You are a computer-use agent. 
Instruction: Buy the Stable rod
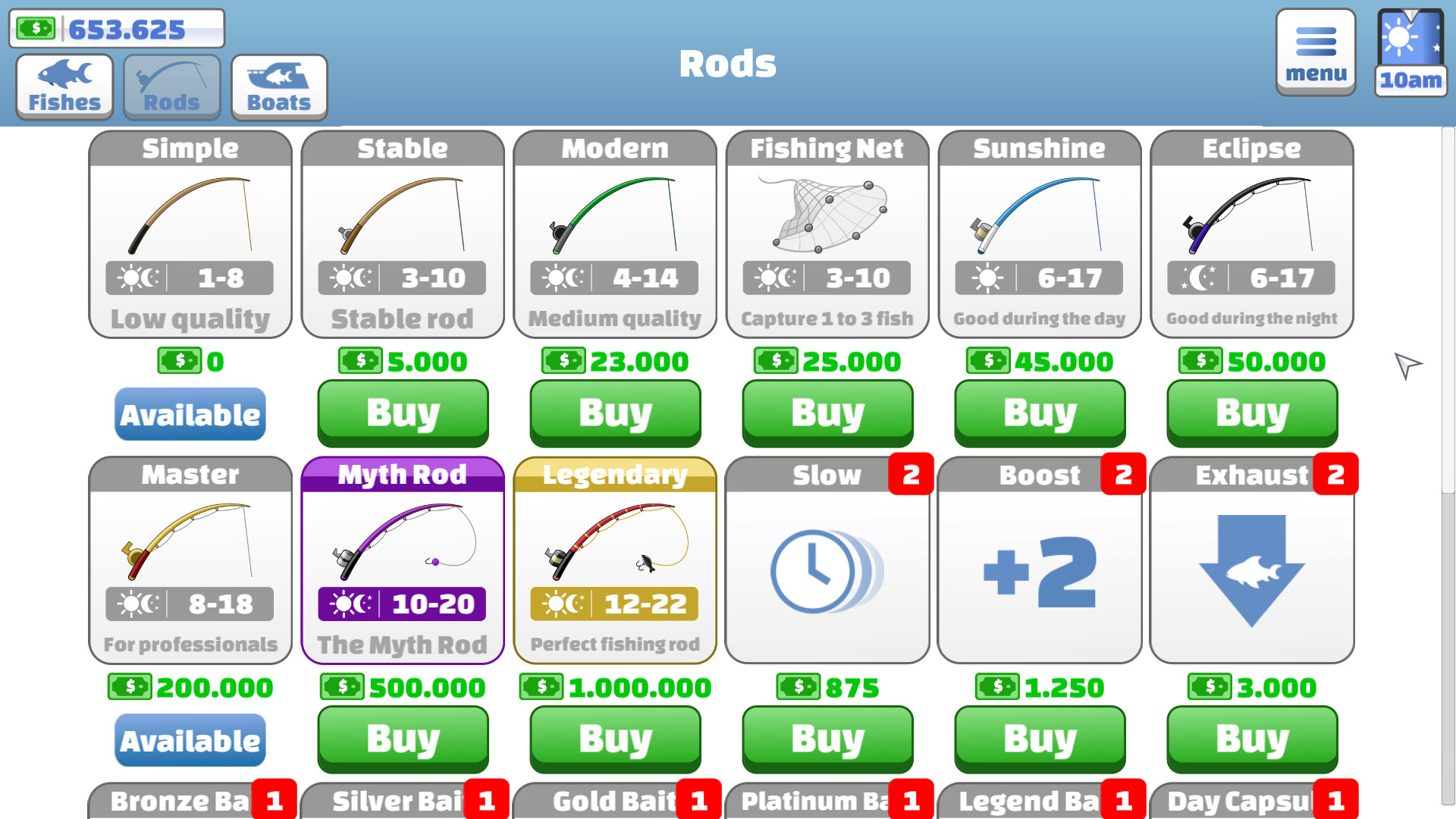403,413
